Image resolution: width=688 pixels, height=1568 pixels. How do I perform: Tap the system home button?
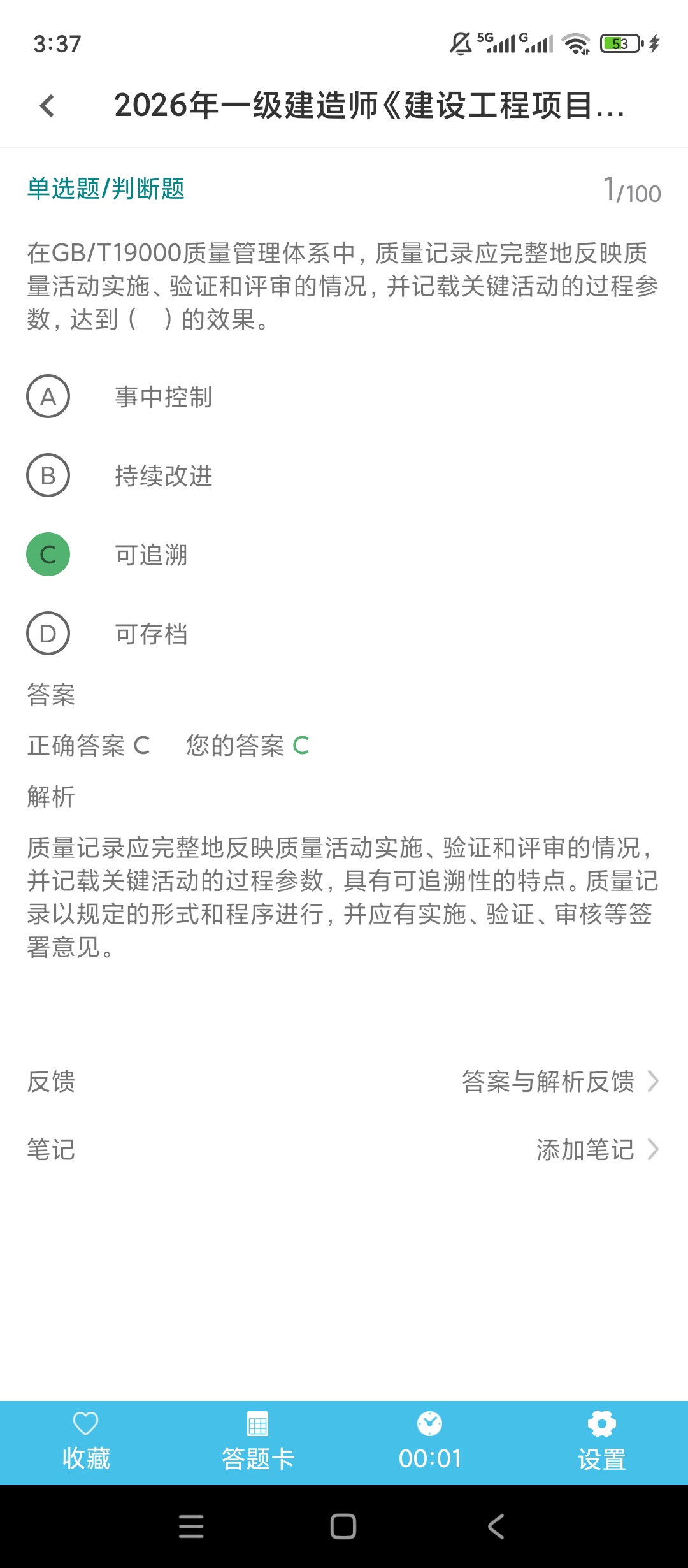343,1527
